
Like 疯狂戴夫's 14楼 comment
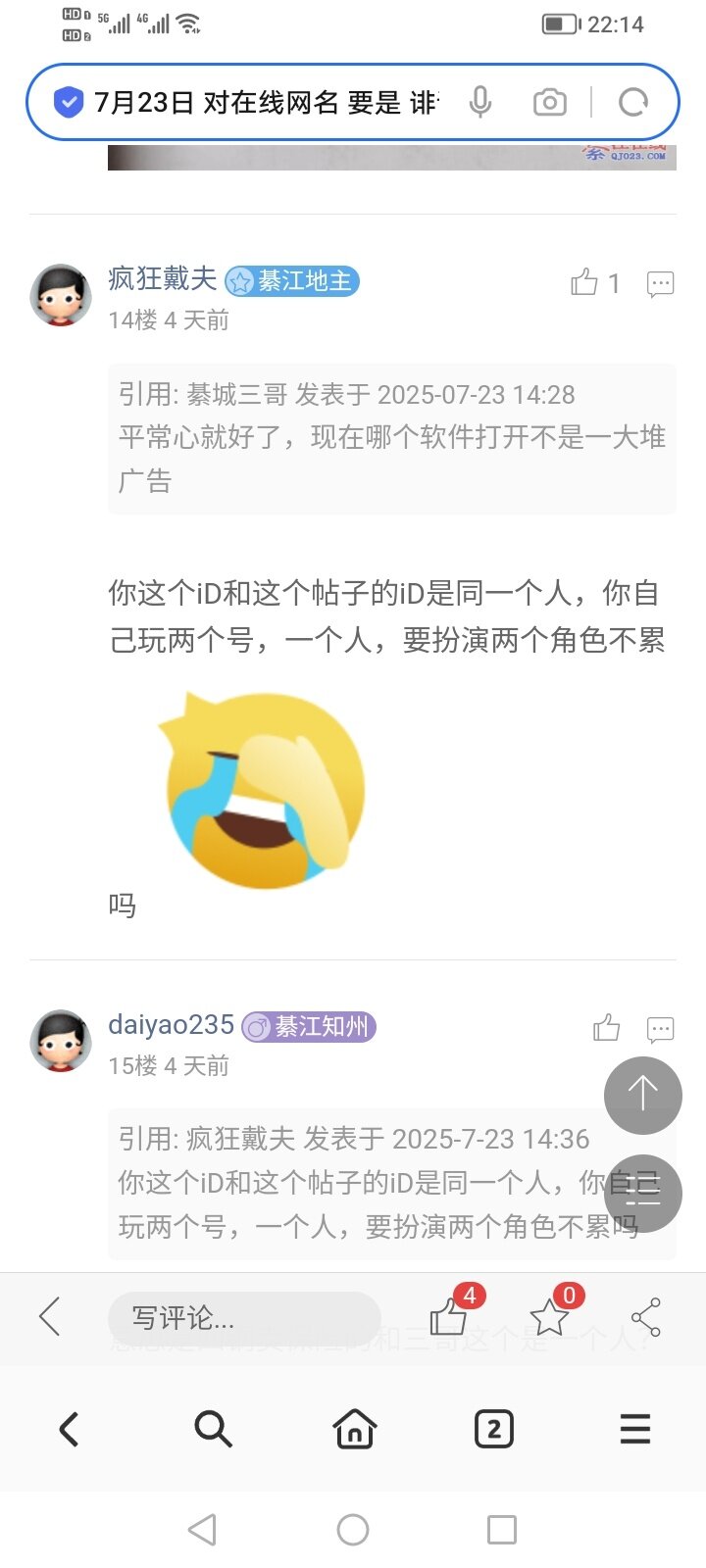pyautogui.click(x=585, y=282)
